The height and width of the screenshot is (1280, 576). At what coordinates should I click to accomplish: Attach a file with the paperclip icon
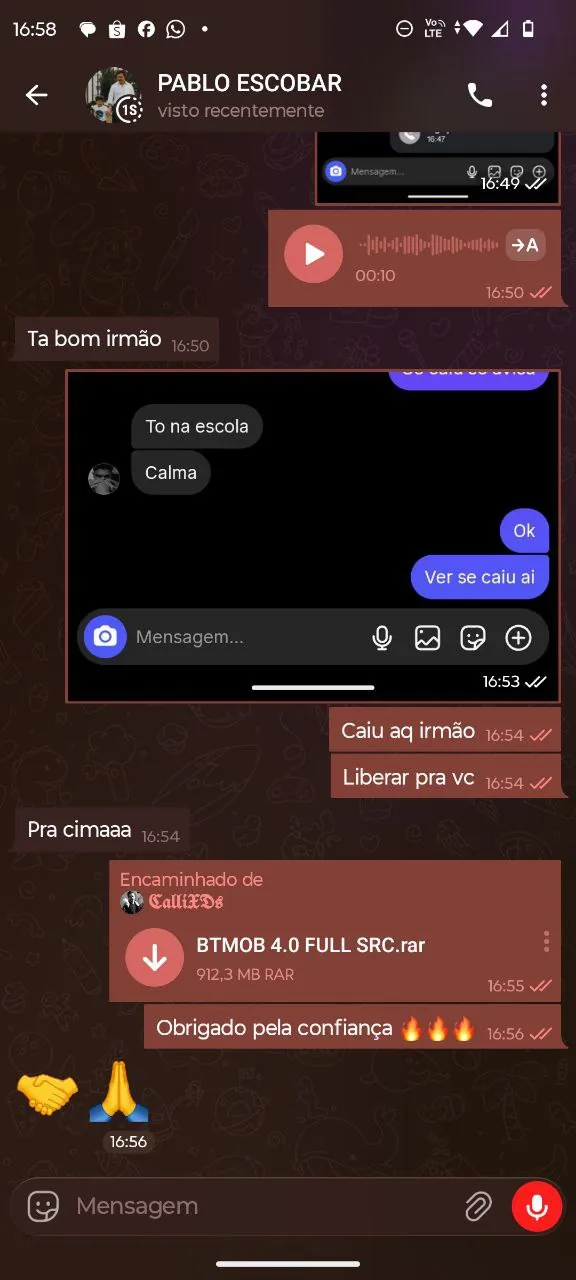[x=478, y=1207]
